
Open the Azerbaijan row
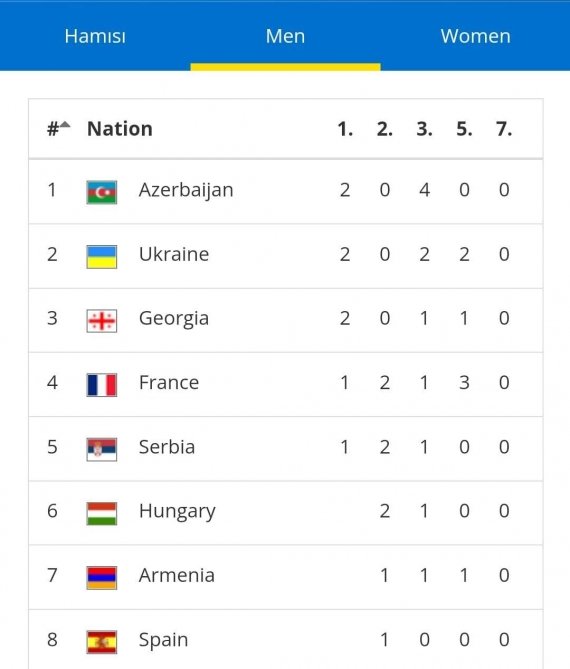click(x=285, y=191)
